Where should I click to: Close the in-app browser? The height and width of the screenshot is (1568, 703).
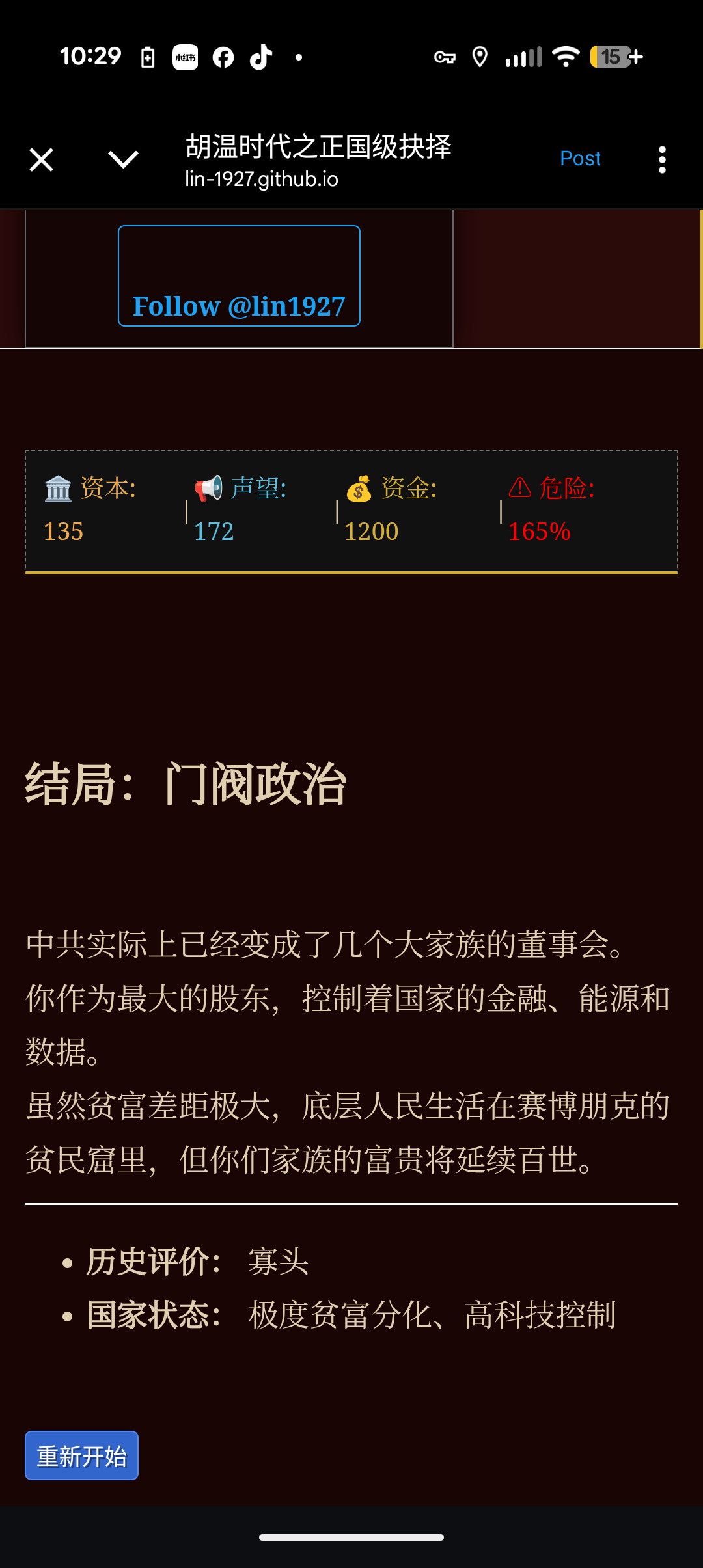41,159
